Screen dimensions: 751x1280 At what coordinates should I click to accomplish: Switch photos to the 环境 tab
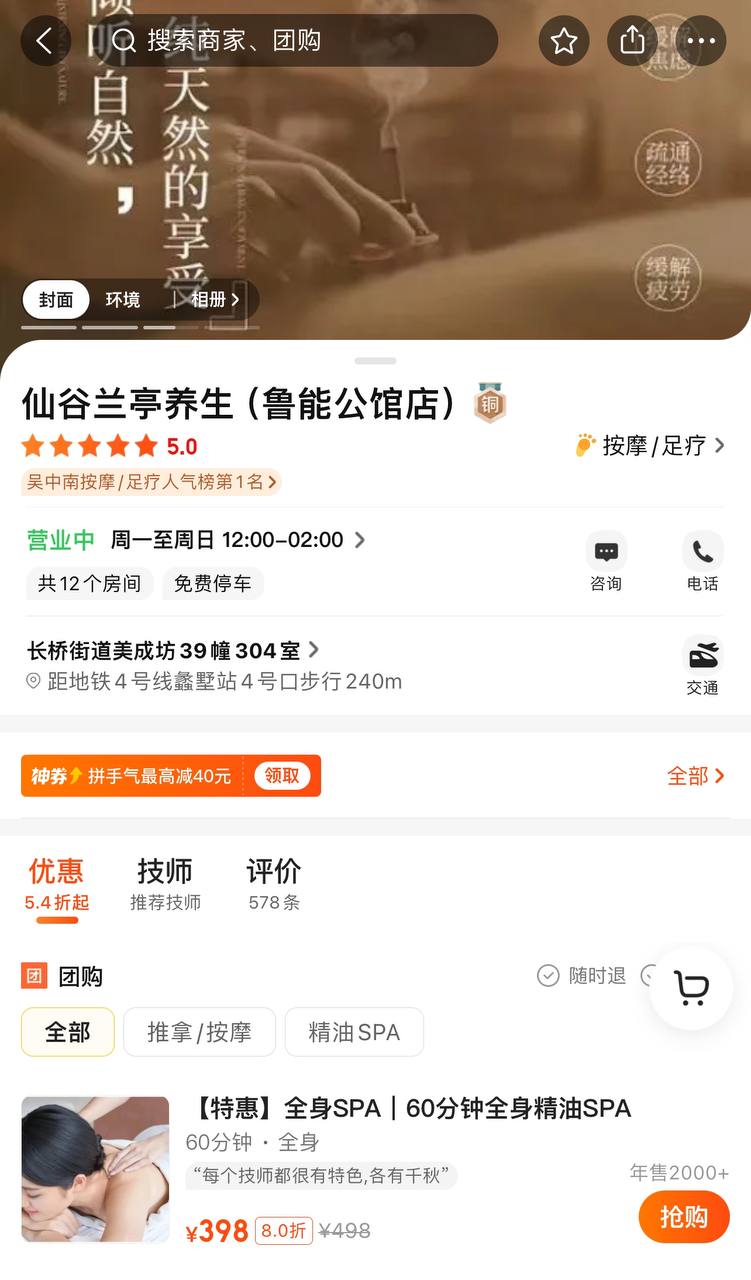tap(123, 300)
